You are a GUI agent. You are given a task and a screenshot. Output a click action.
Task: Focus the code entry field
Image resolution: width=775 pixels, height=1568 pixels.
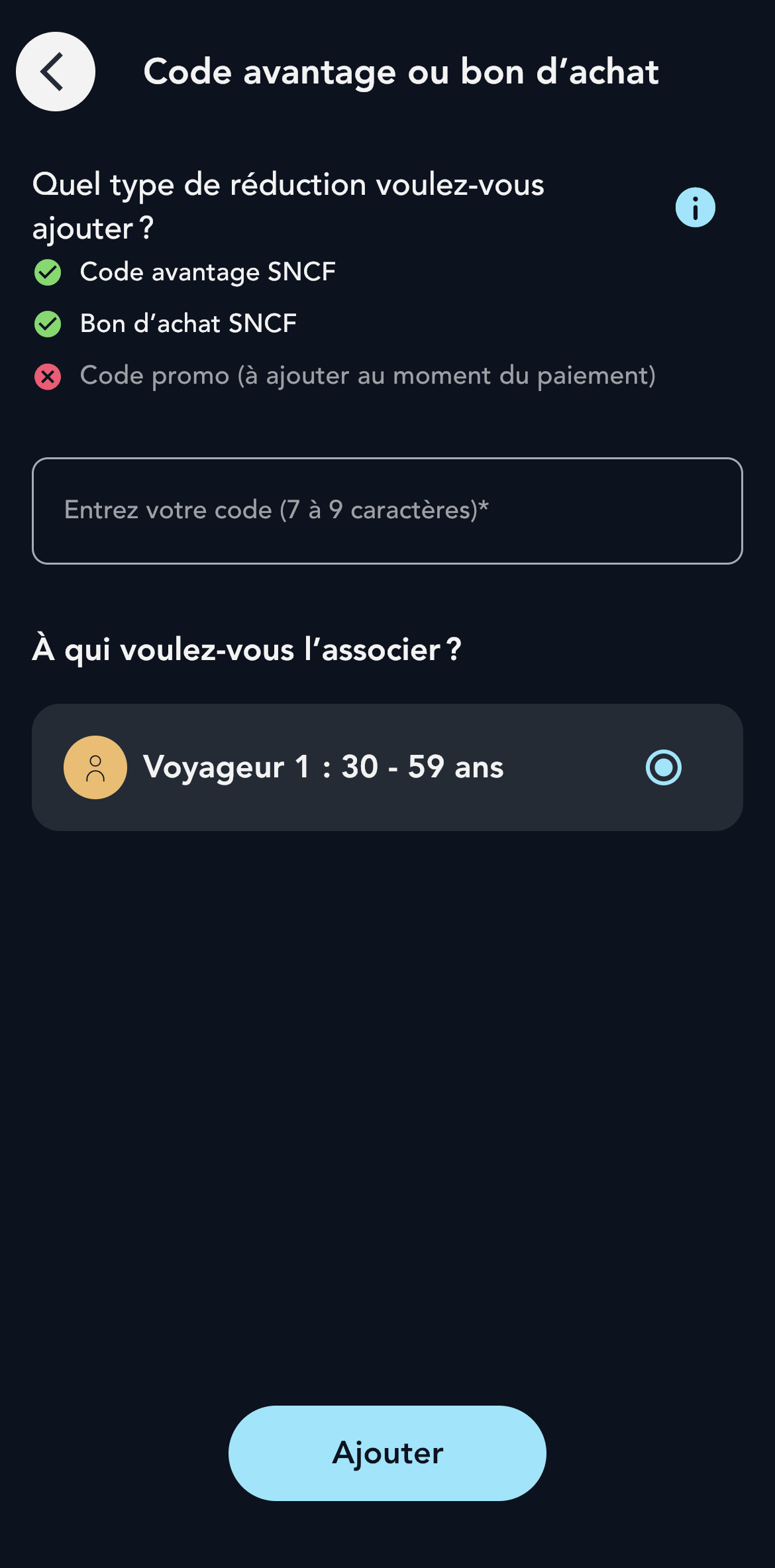(x=387, y=510)
